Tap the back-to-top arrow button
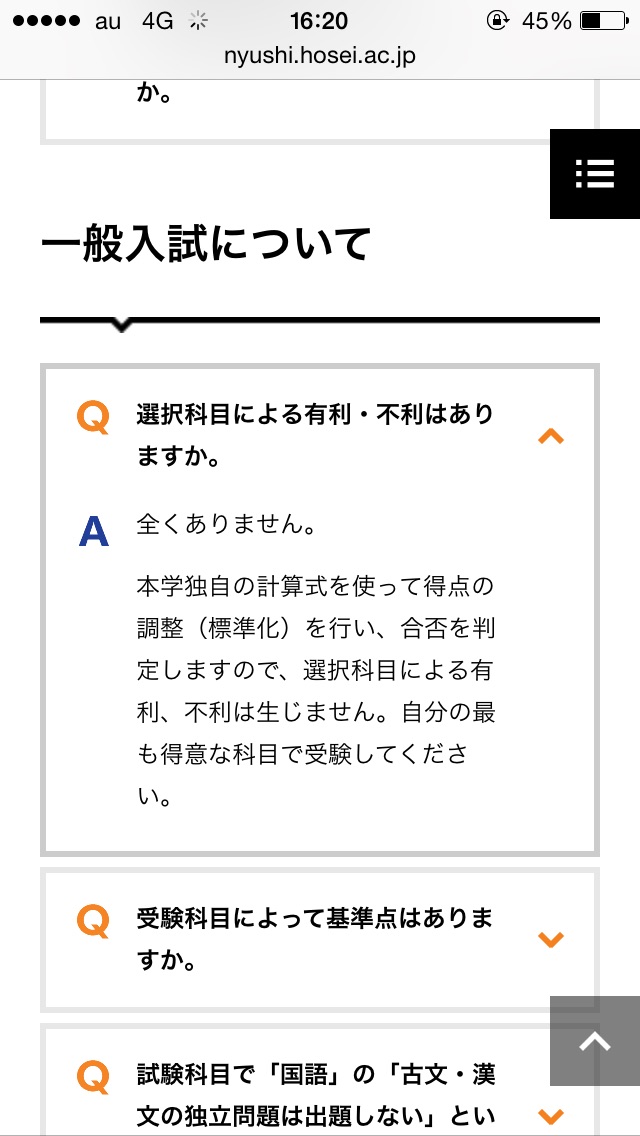 pos(595,1041)
